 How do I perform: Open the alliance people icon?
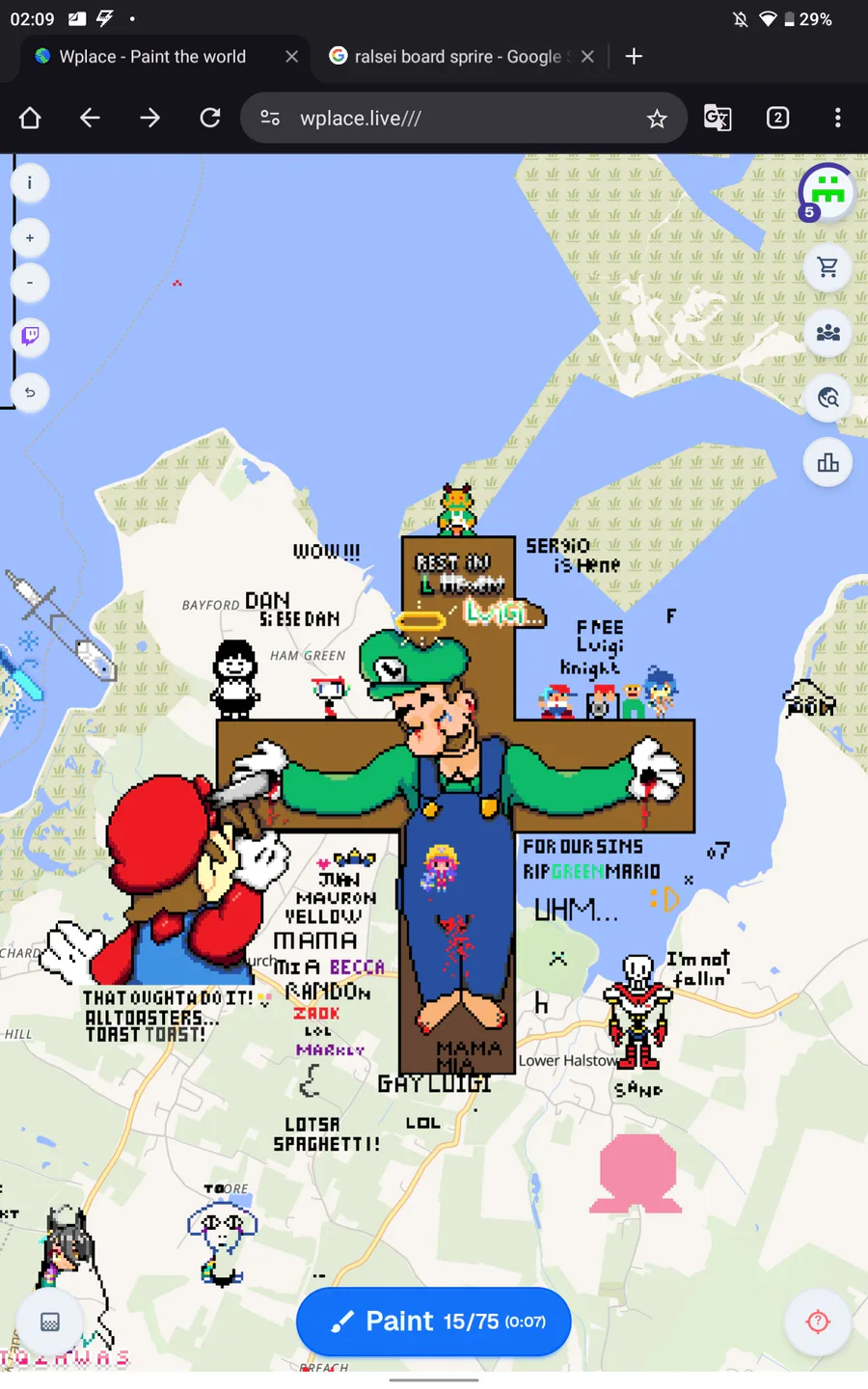(827, 333)
